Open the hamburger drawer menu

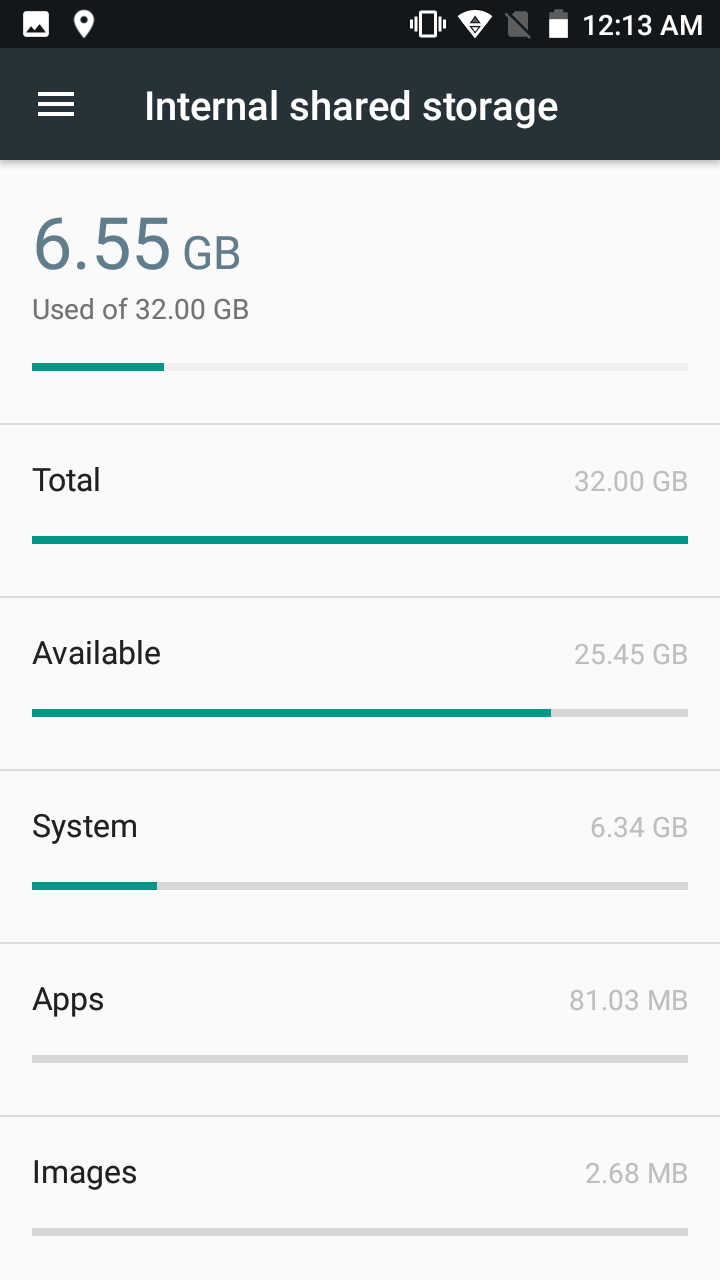pyautogui.click(x=56, y=105)
